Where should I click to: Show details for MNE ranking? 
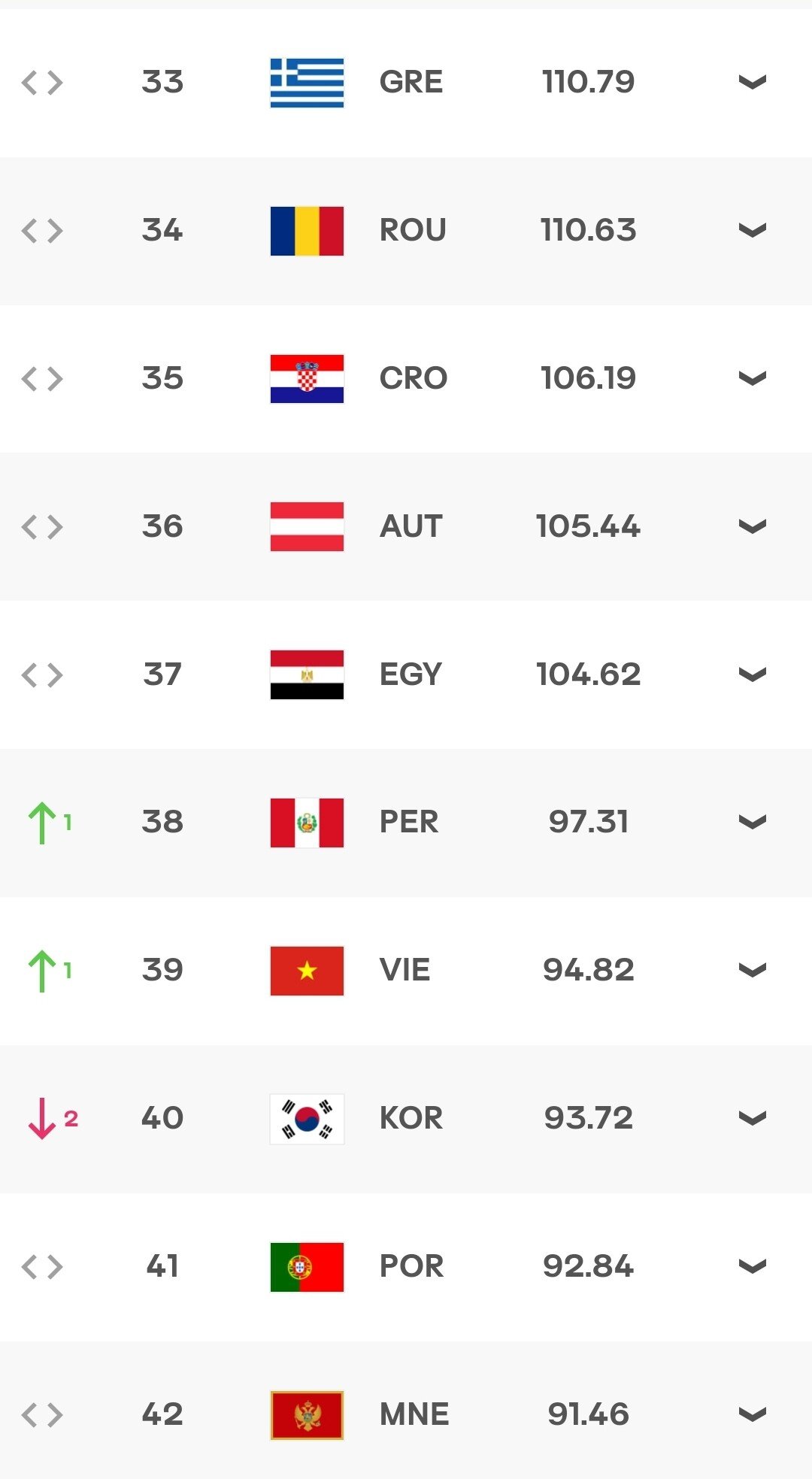[x=752, y=1414]
